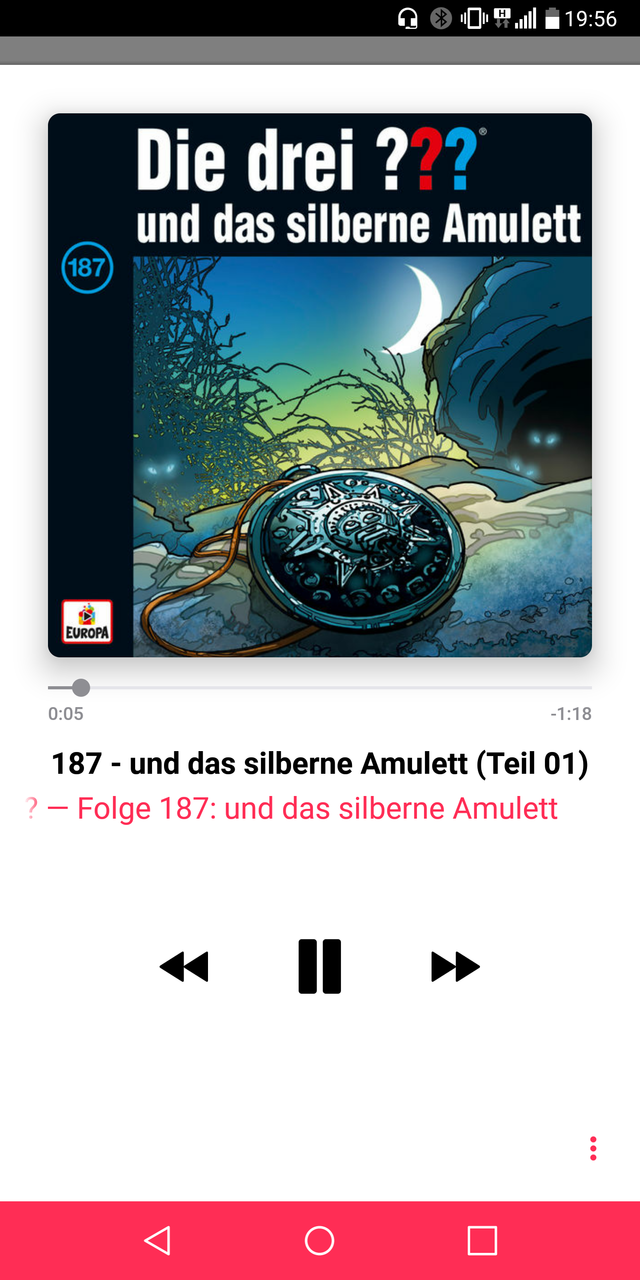Open the three-dot overflow menu
The width and height of the screenshot is (640, 1280).
click(x=593, y=1148)
